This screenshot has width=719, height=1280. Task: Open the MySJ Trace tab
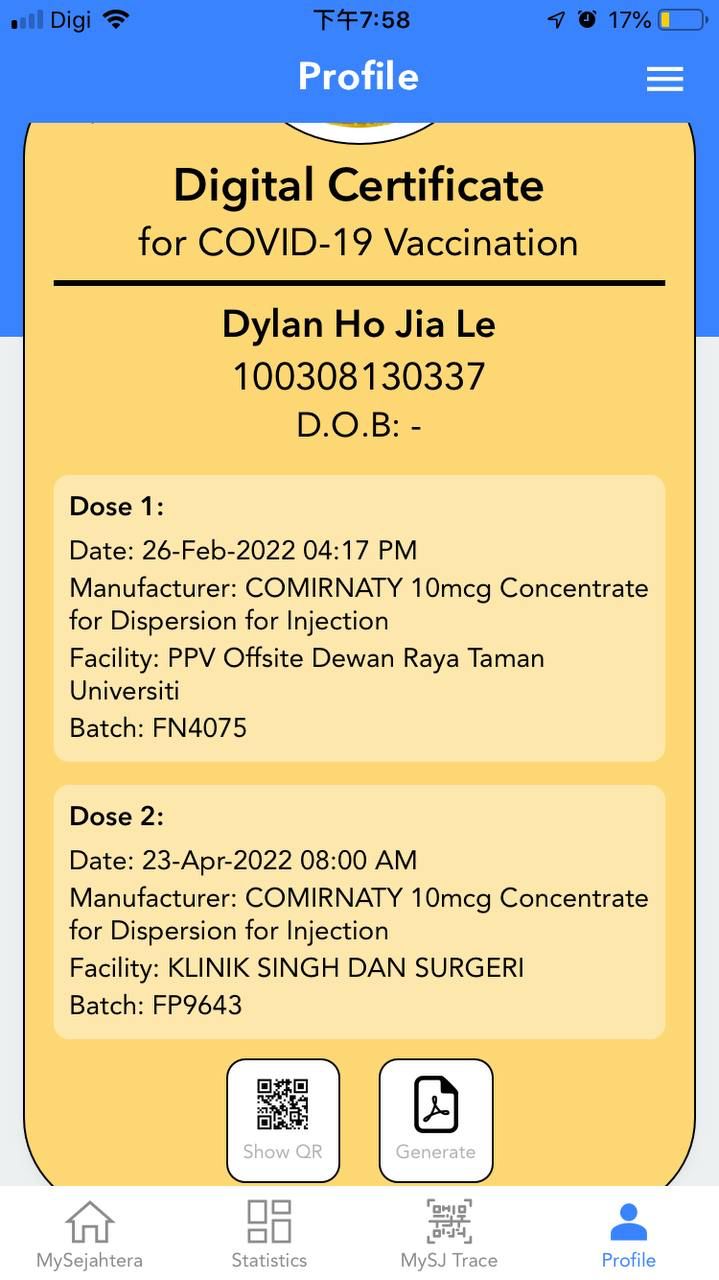449,1233
